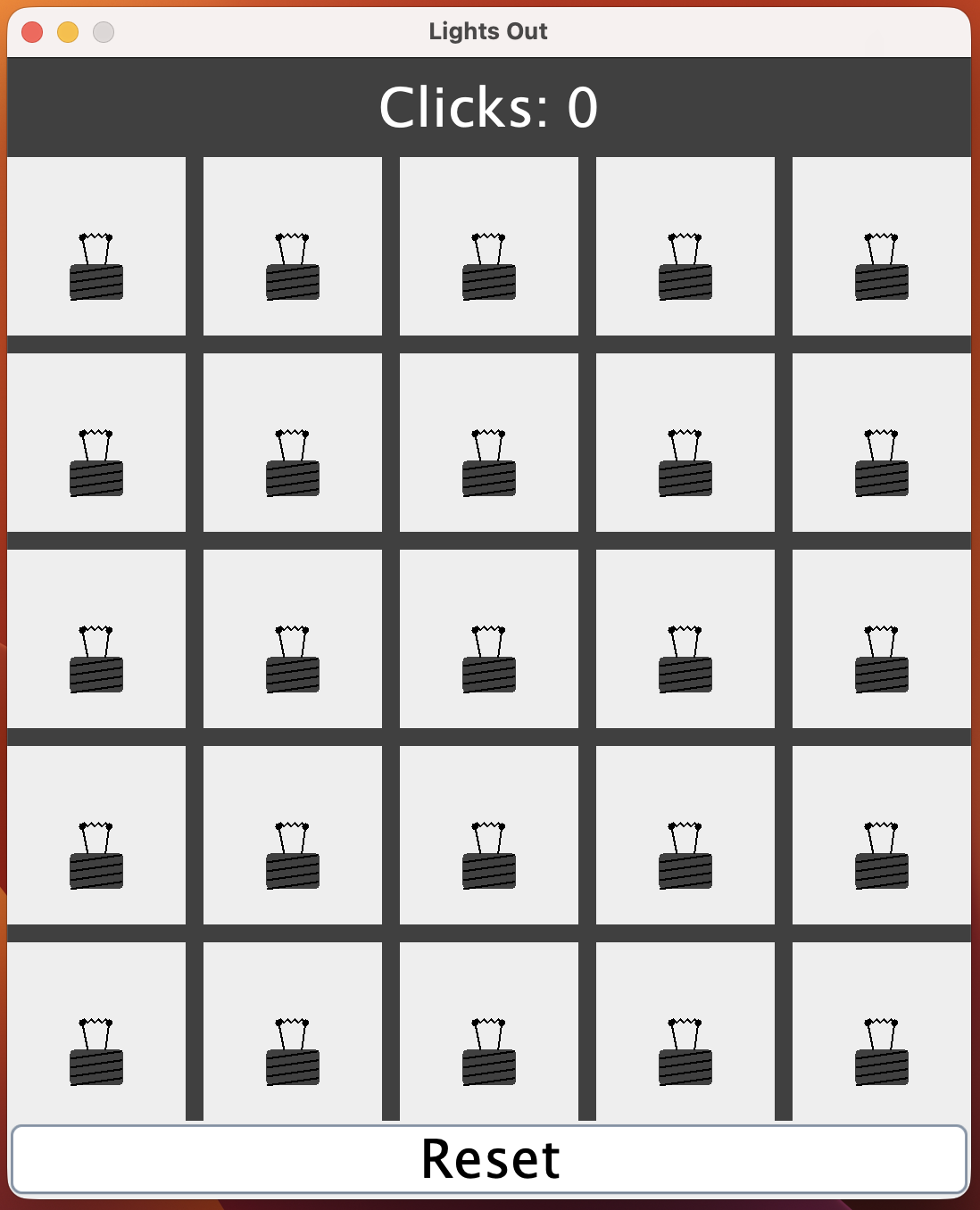Reset the Lights Out game
Screen dimensions: 980x1210
point(489,1159)
